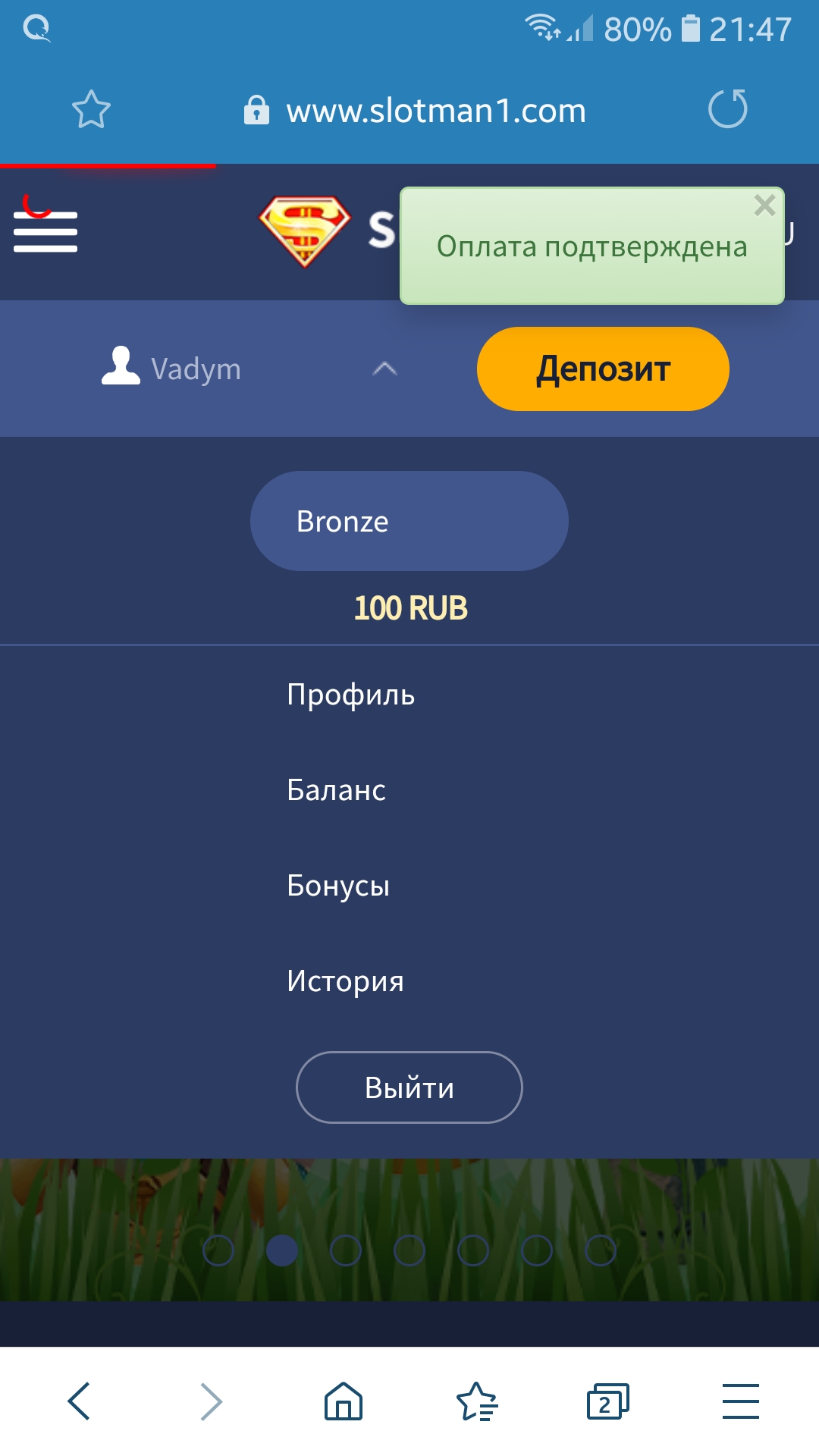
Task: Go back with the browser back arrow
Action: [80, 1401]
